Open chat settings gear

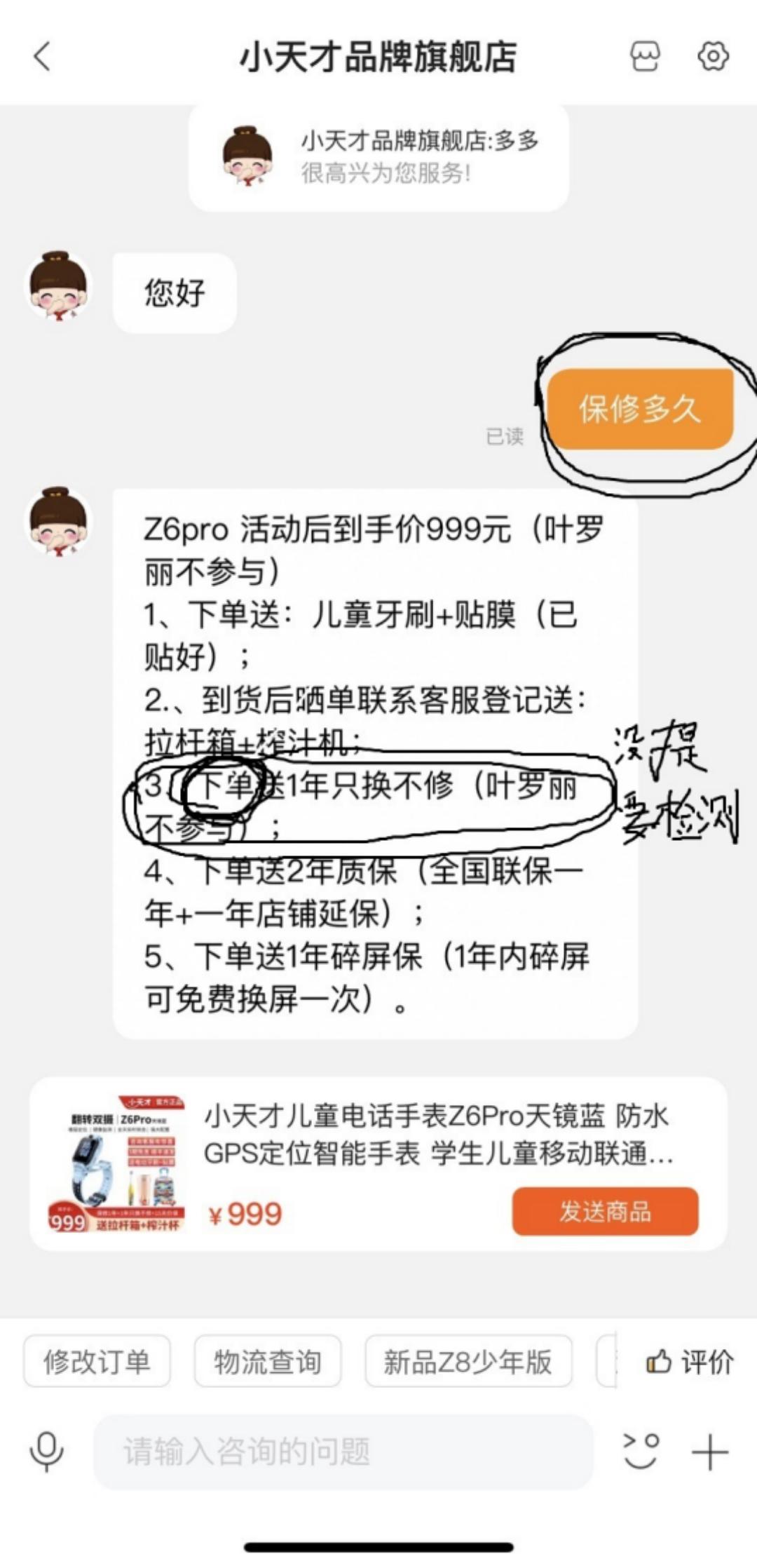coord(713,57)
